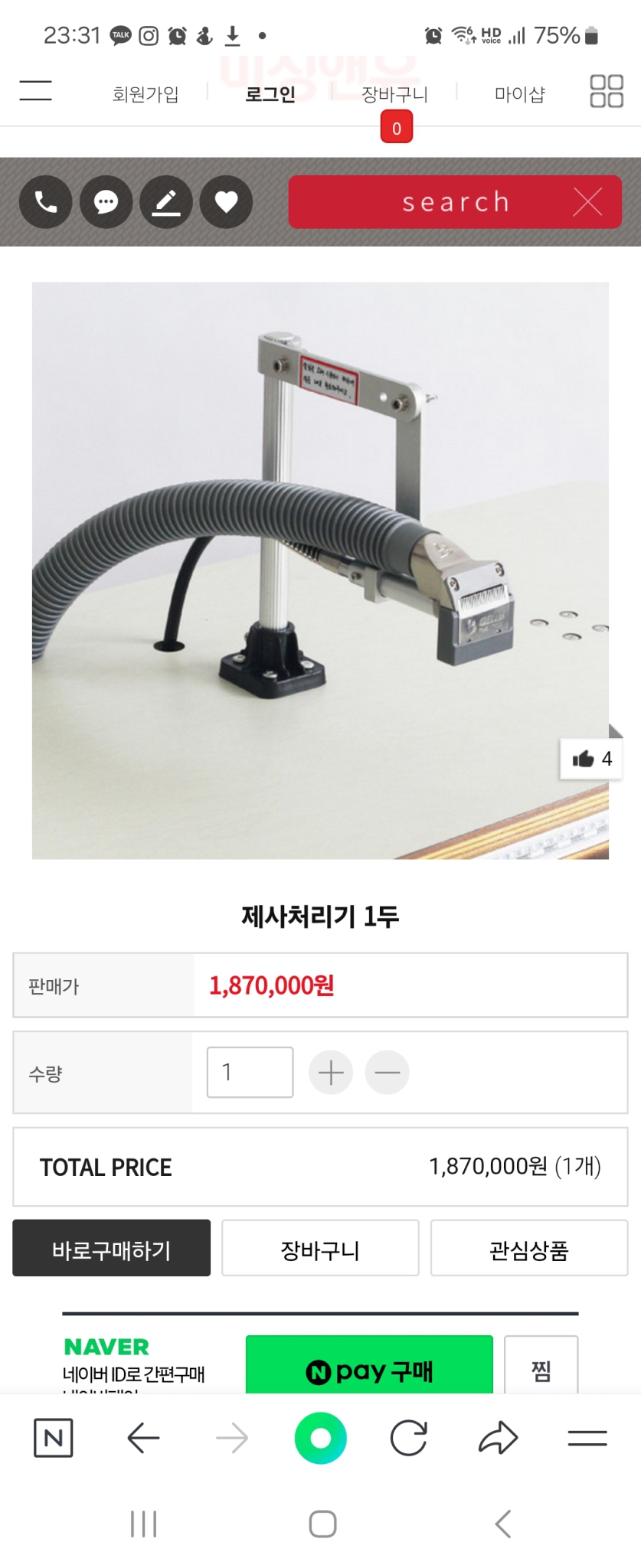Tap the Naver N icon in browser bar

pyautogui.click(x=53, y=1438)
